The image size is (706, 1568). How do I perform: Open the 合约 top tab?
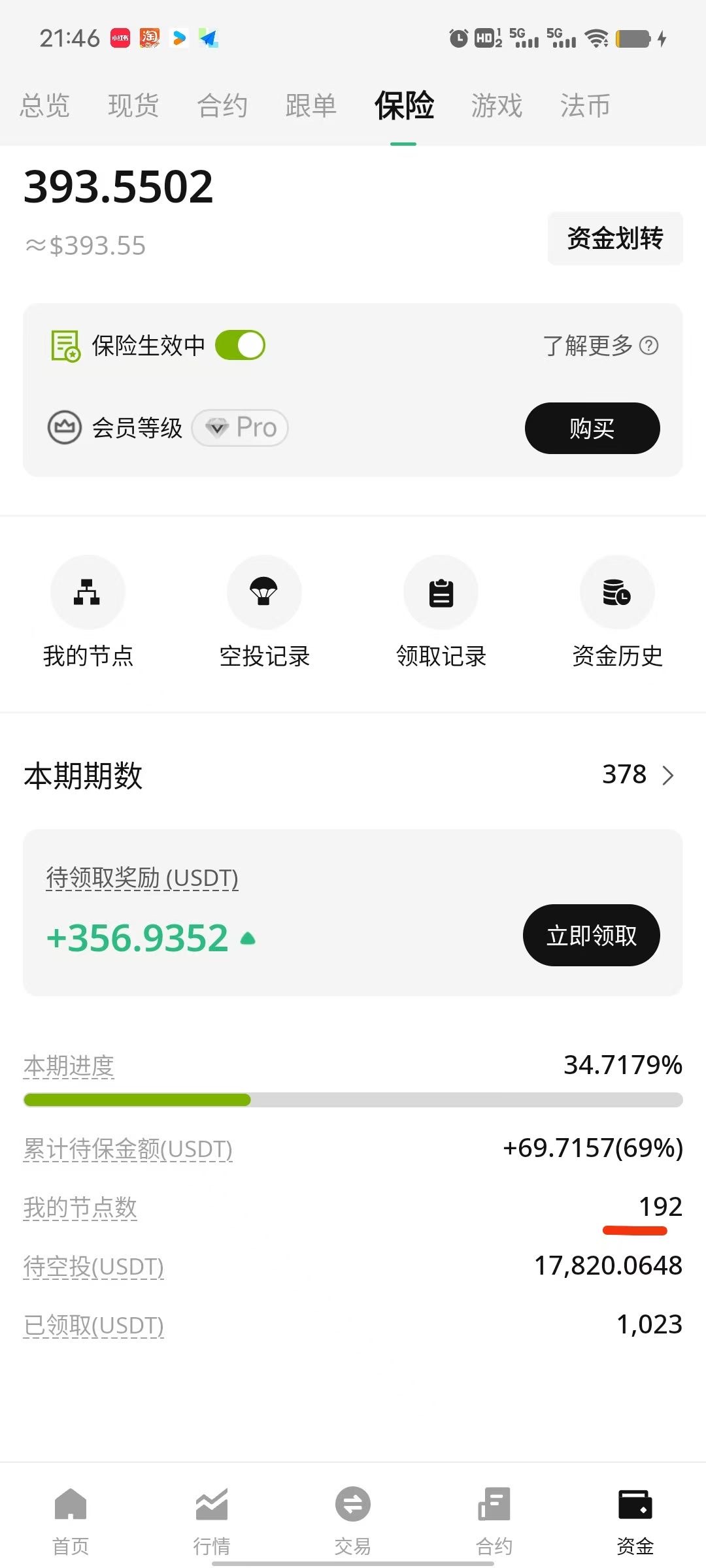coord(222,106)
